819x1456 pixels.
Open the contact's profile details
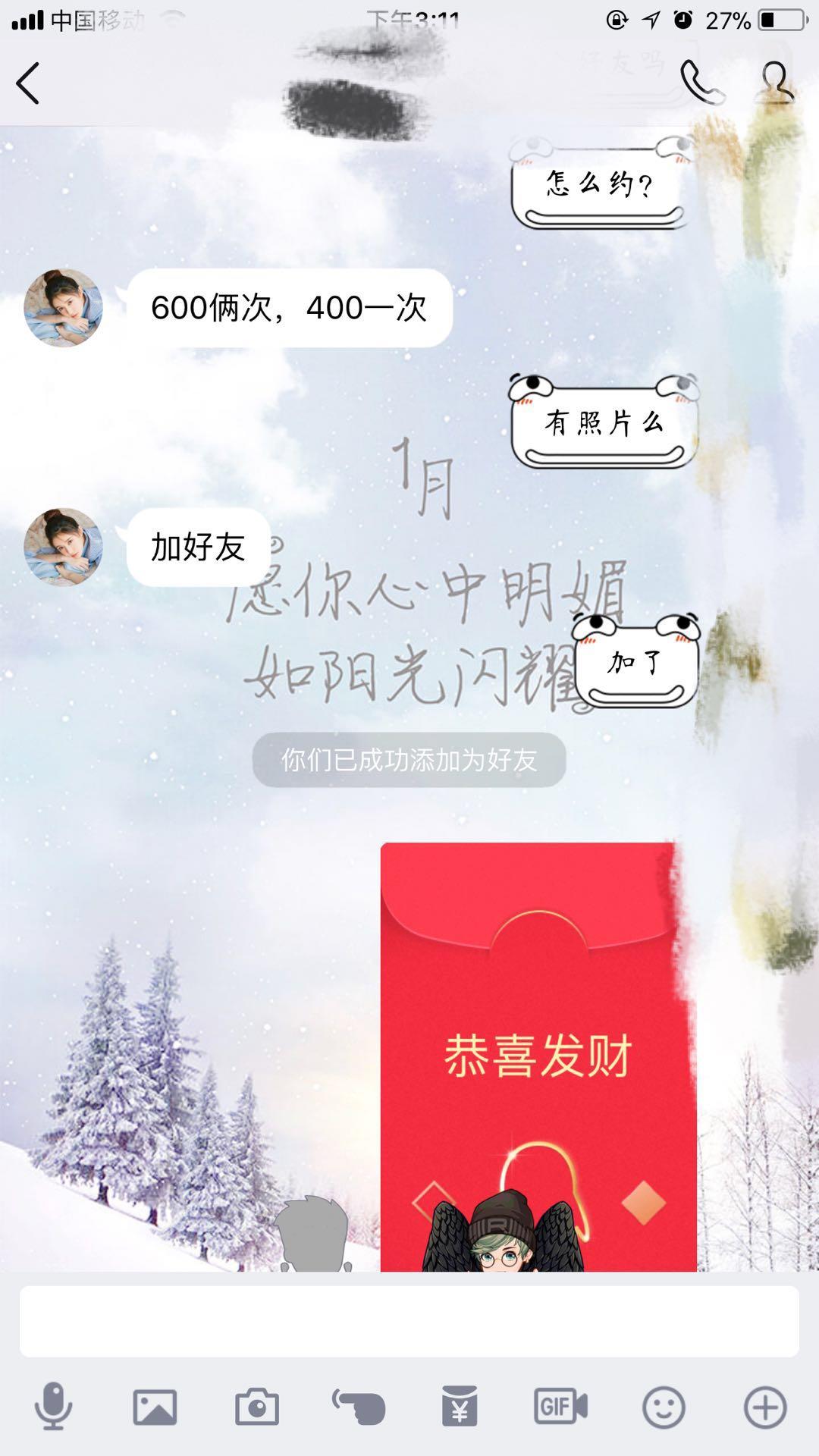point(776,82)
